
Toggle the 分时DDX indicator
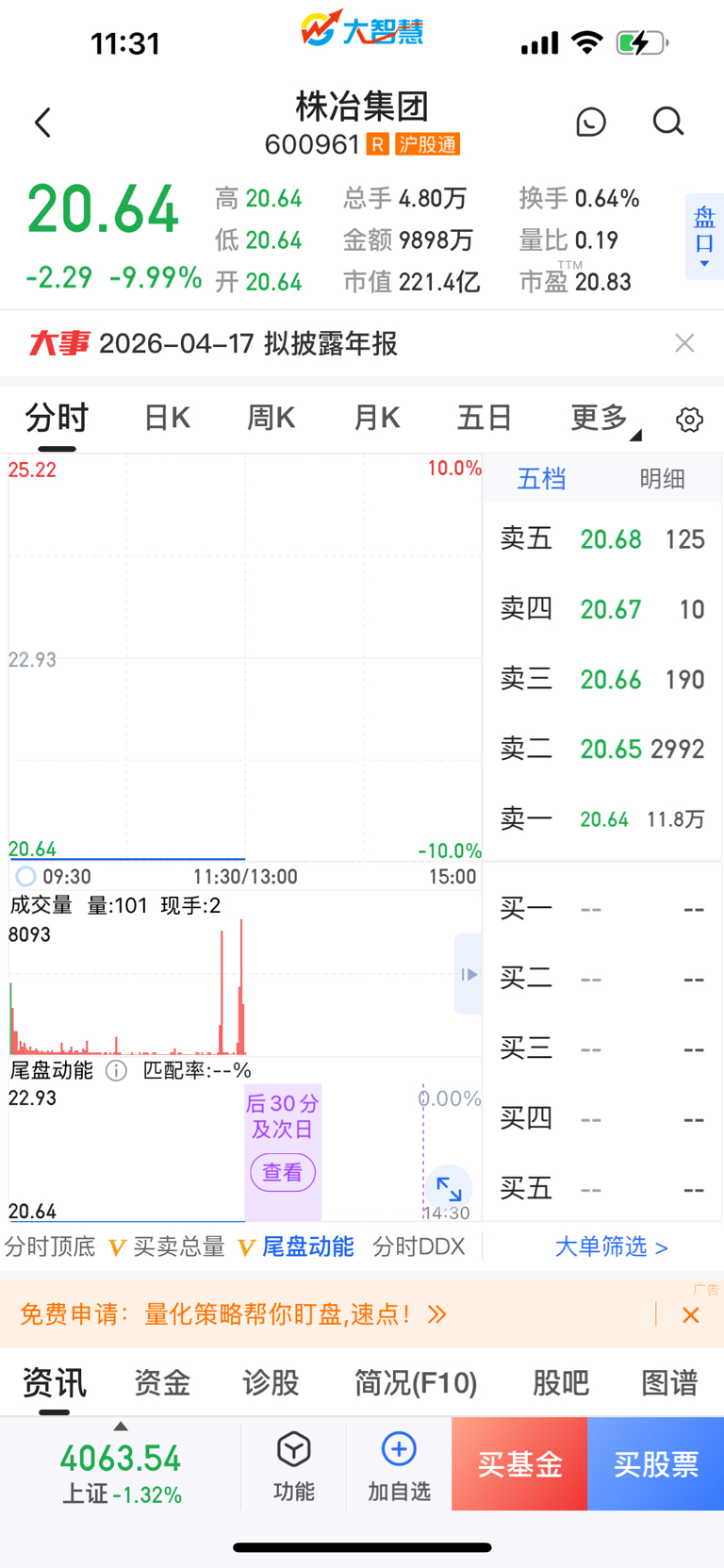420,1246
